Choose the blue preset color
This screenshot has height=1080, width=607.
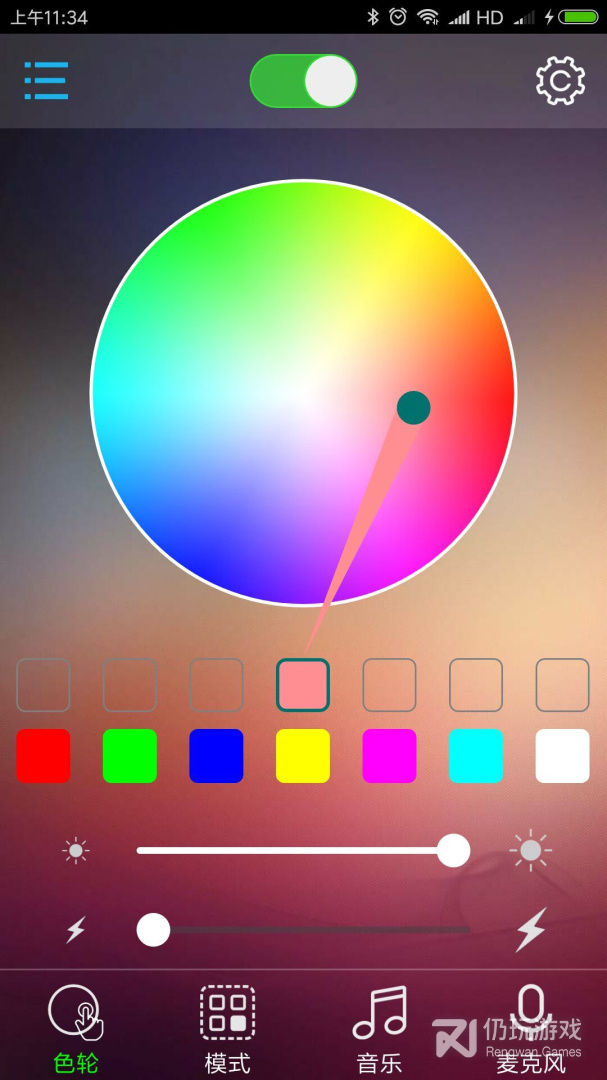[216, 756]
